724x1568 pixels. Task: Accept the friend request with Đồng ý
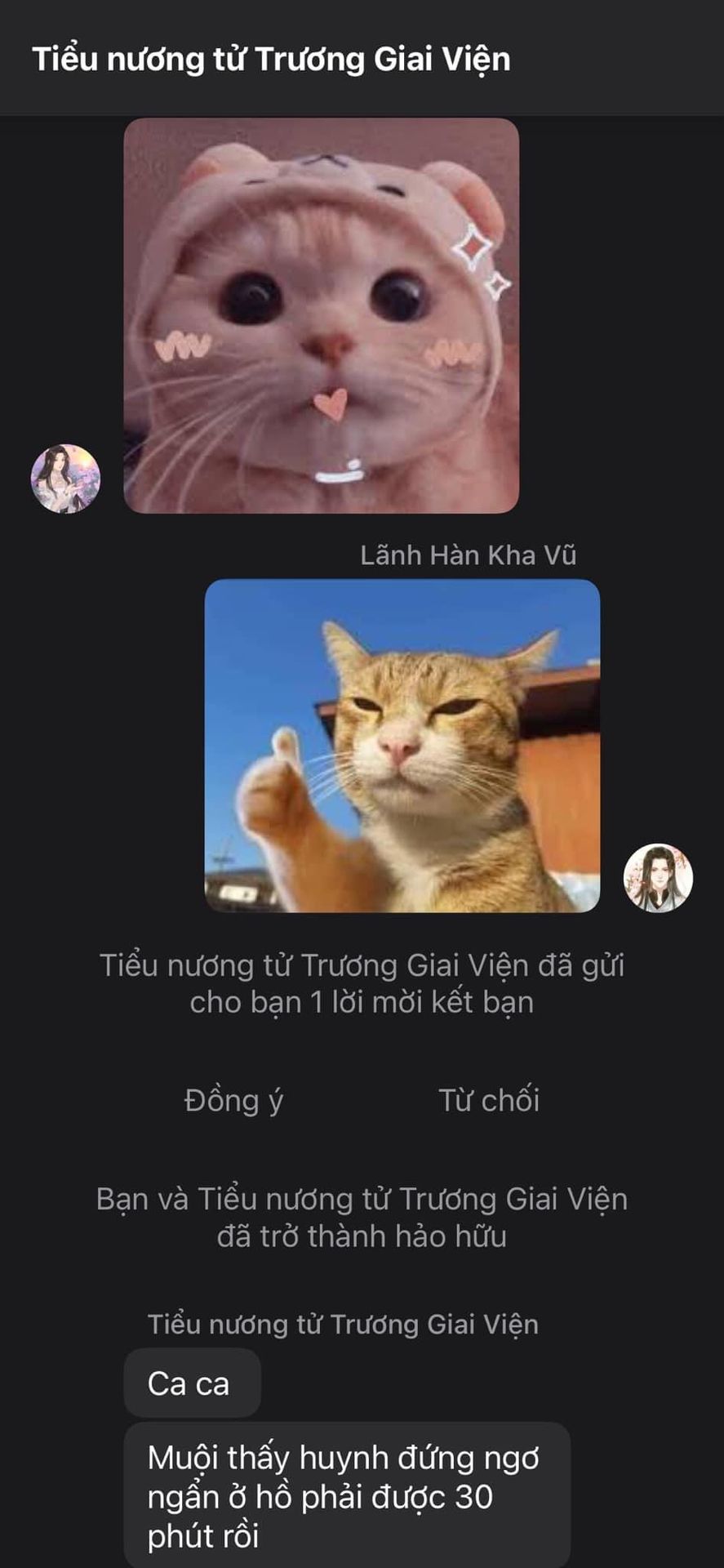[x=233, y=1101]
